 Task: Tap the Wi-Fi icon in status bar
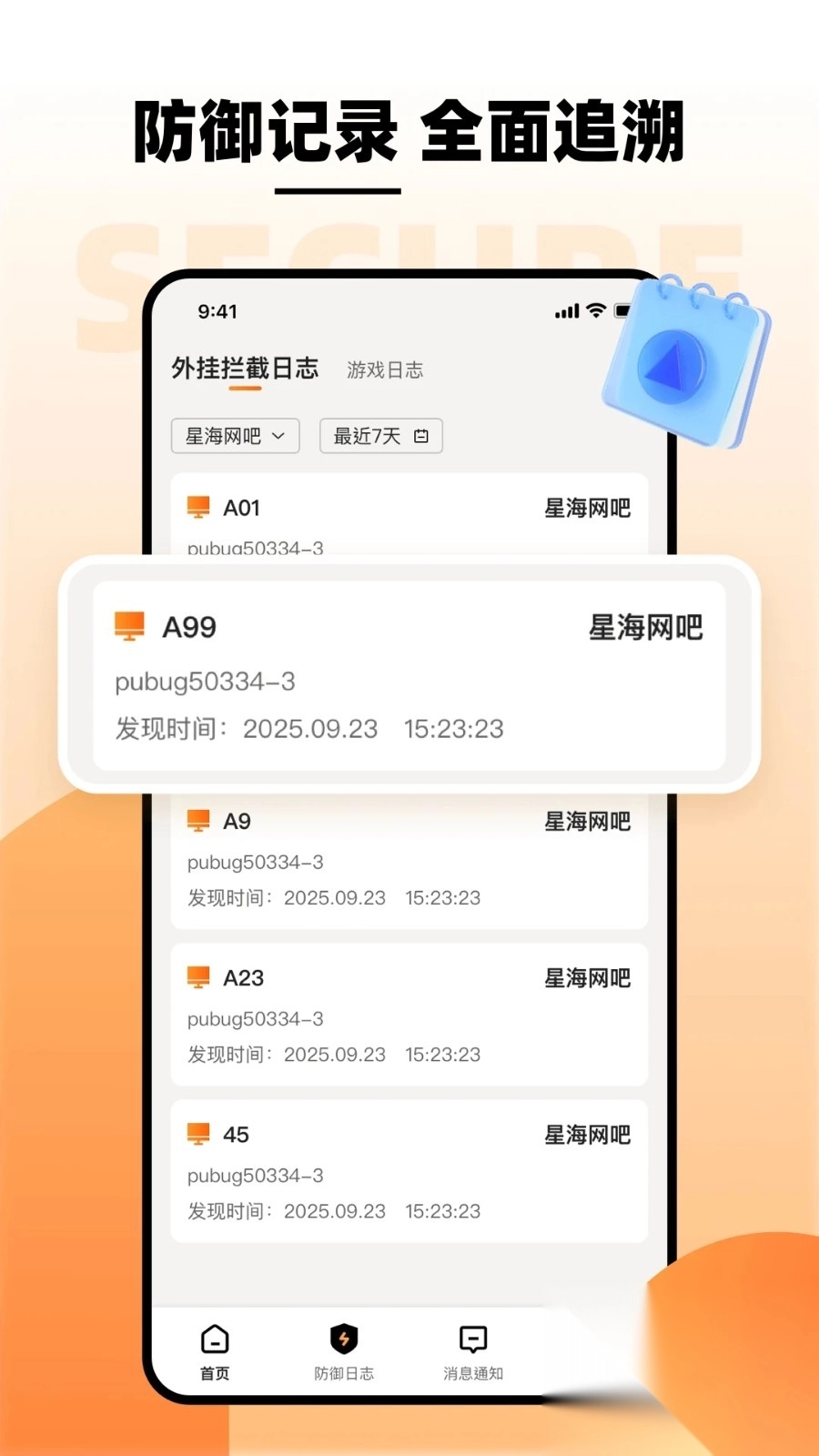click(x=596, y=310)
